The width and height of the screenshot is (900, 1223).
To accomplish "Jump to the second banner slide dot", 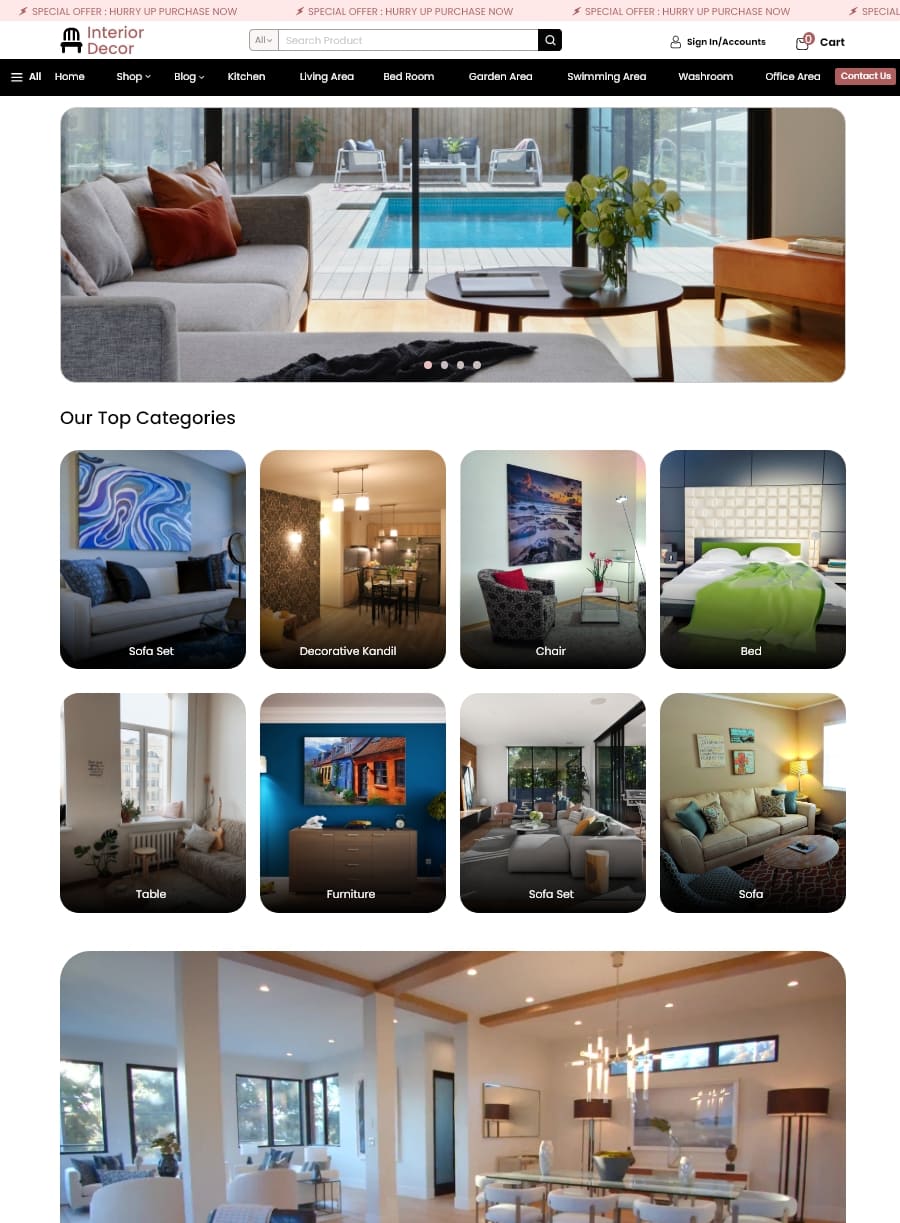I will pos(444,365).
